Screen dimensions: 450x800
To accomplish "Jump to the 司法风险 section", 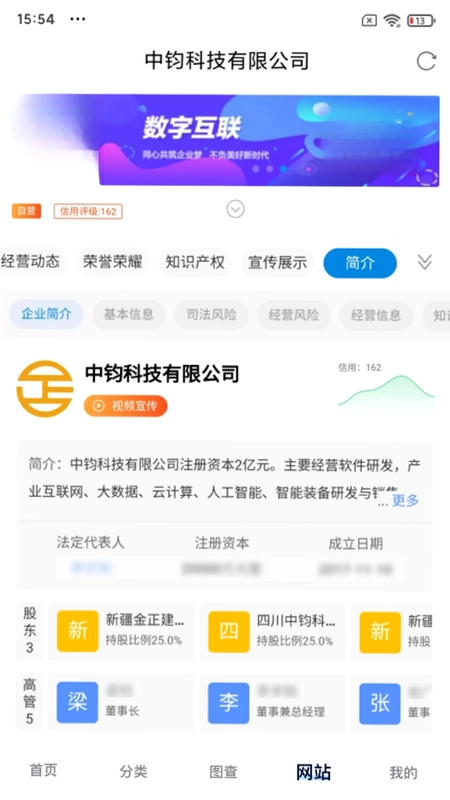I will point(211,314).
